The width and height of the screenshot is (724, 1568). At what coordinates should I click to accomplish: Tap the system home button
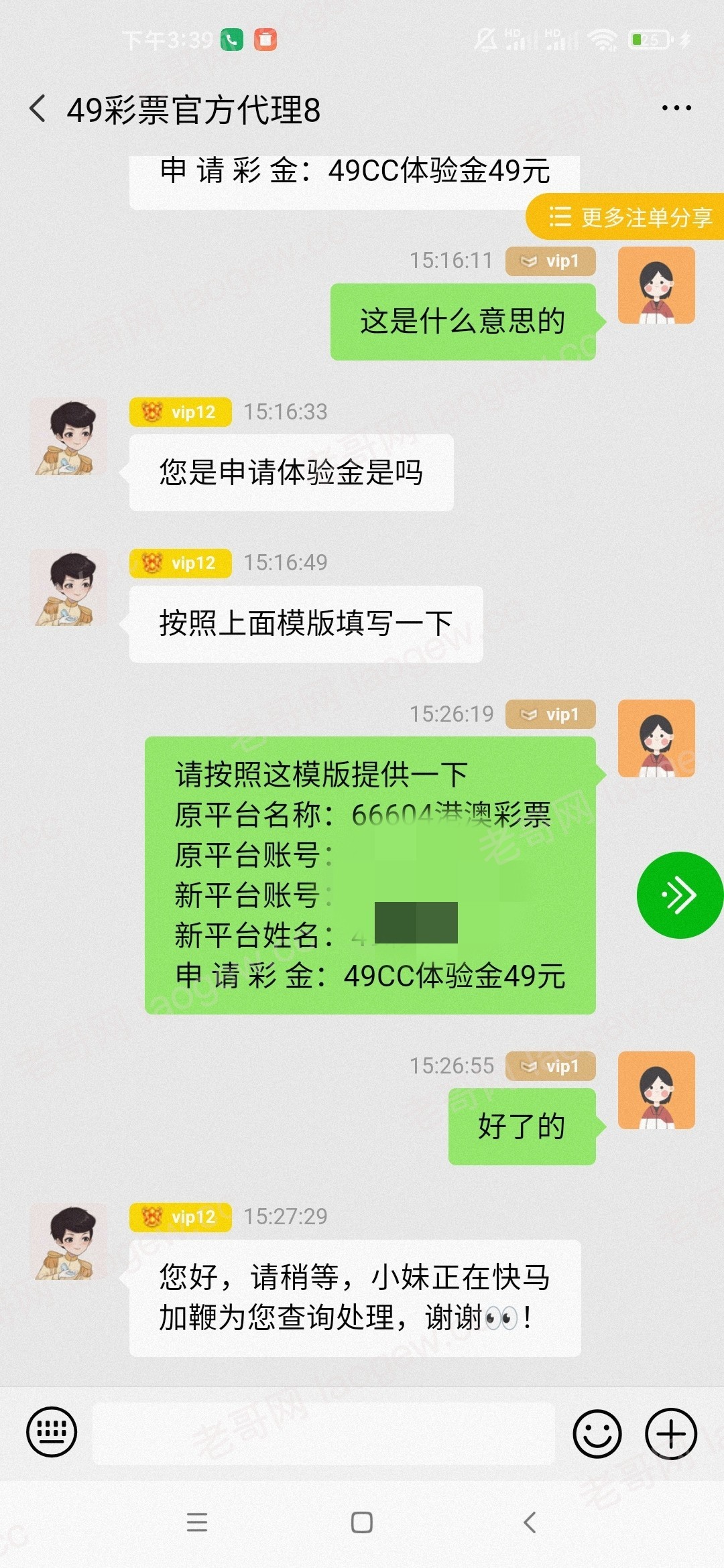[362, 1522]
